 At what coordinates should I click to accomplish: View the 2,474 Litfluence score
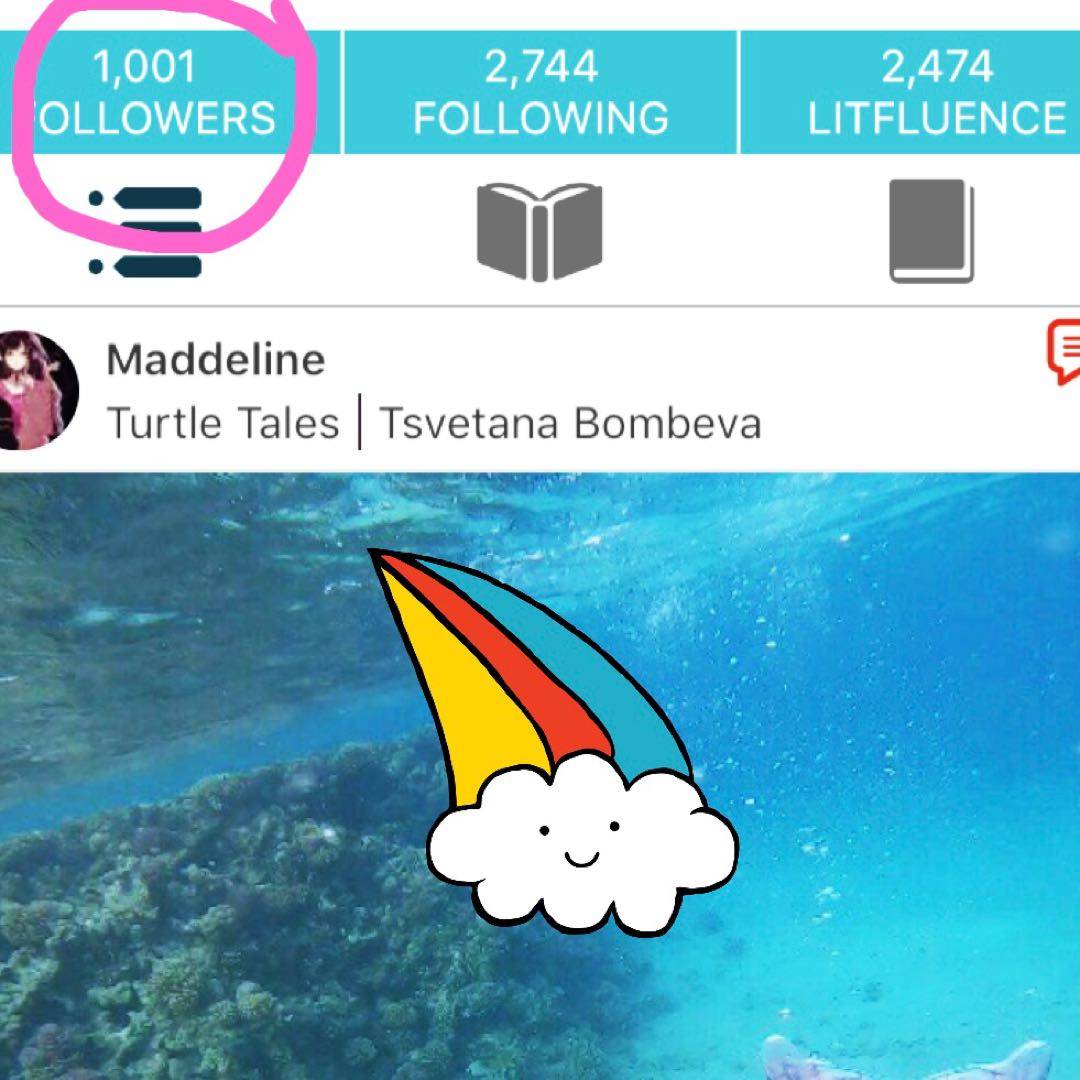click(x=935, y=93)
